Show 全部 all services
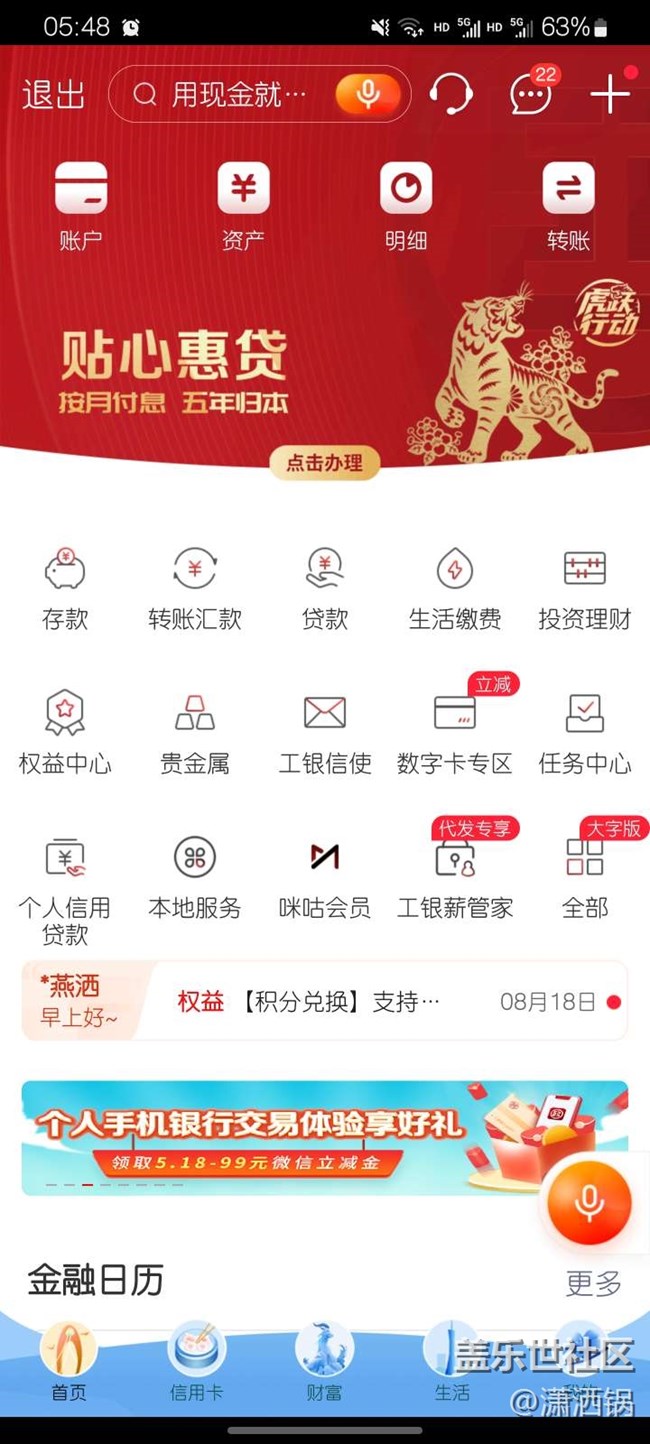 [585, 877]
